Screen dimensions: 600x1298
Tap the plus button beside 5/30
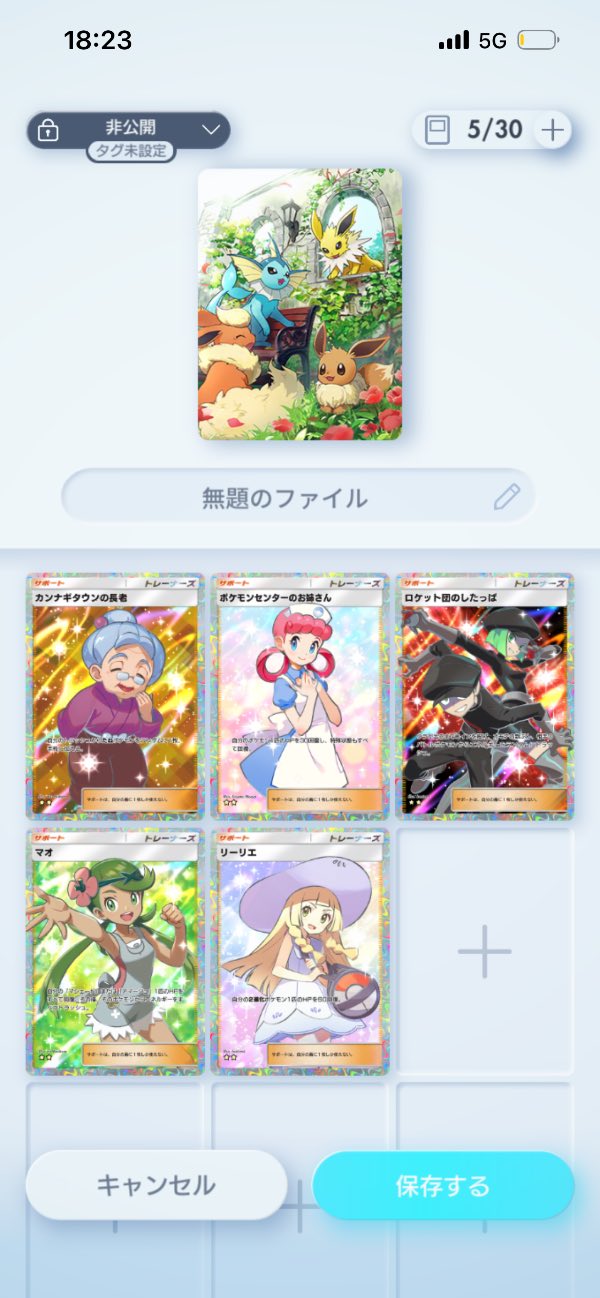point(552,129)
